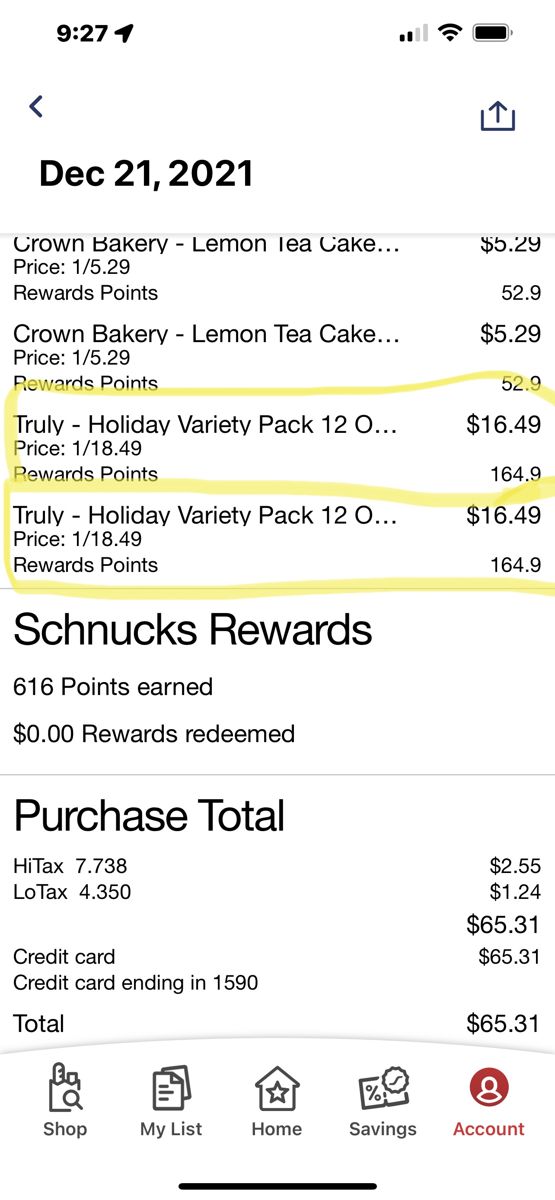Screen dimensions: 555x1200
Task: Go back with the top-left arrow
Action: click(36, 106)
